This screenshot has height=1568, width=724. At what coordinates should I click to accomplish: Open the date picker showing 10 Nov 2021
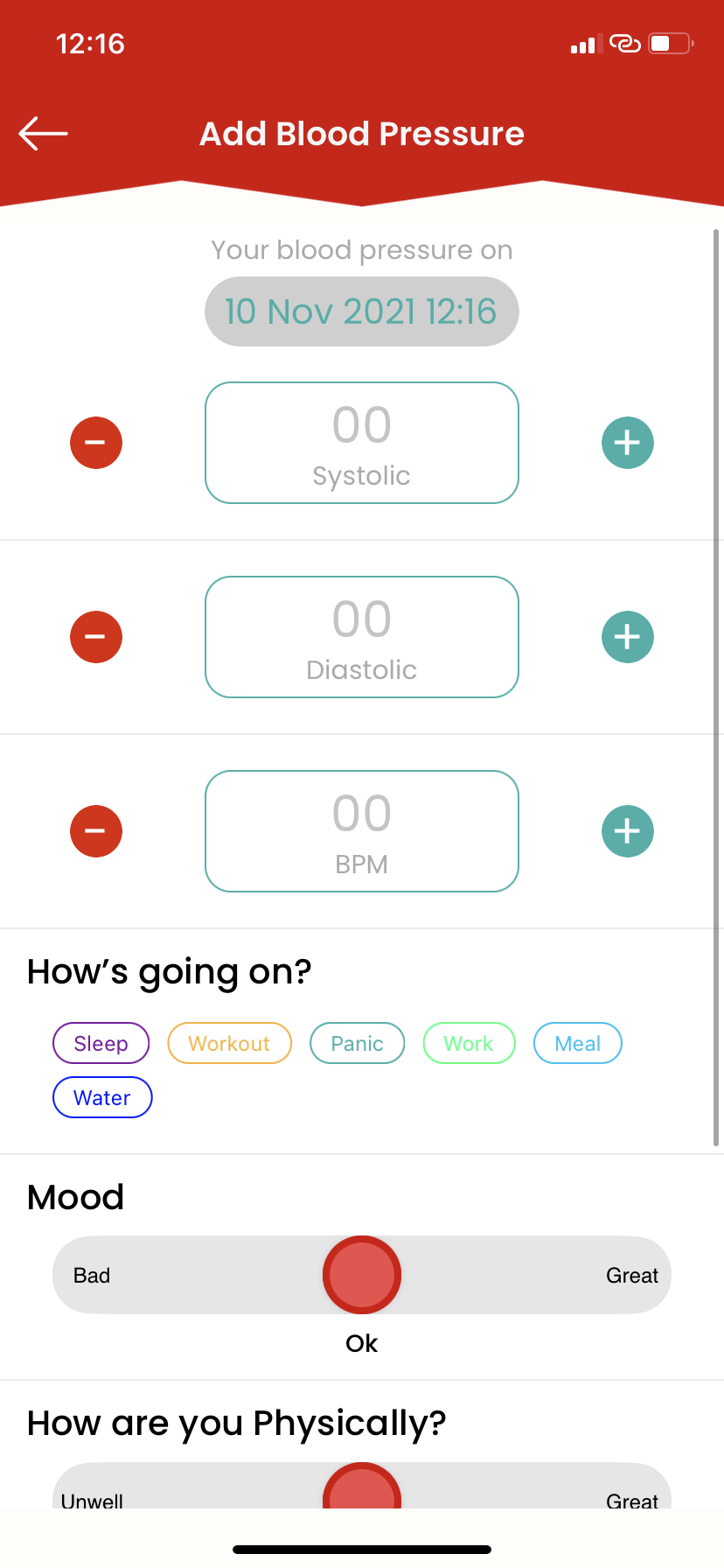(x=362, y=311)
